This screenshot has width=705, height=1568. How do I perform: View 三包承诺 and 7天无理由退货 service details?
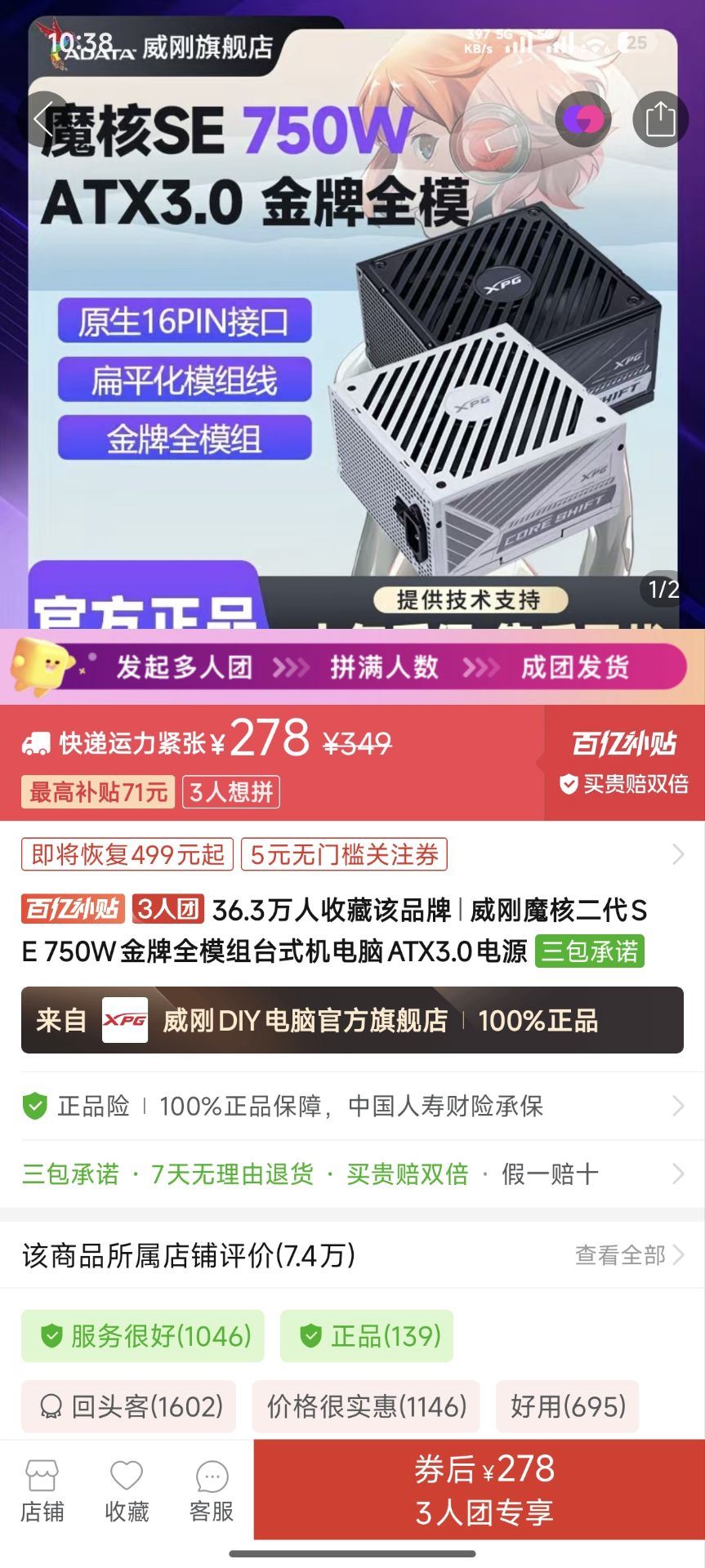click(351, 1174)
